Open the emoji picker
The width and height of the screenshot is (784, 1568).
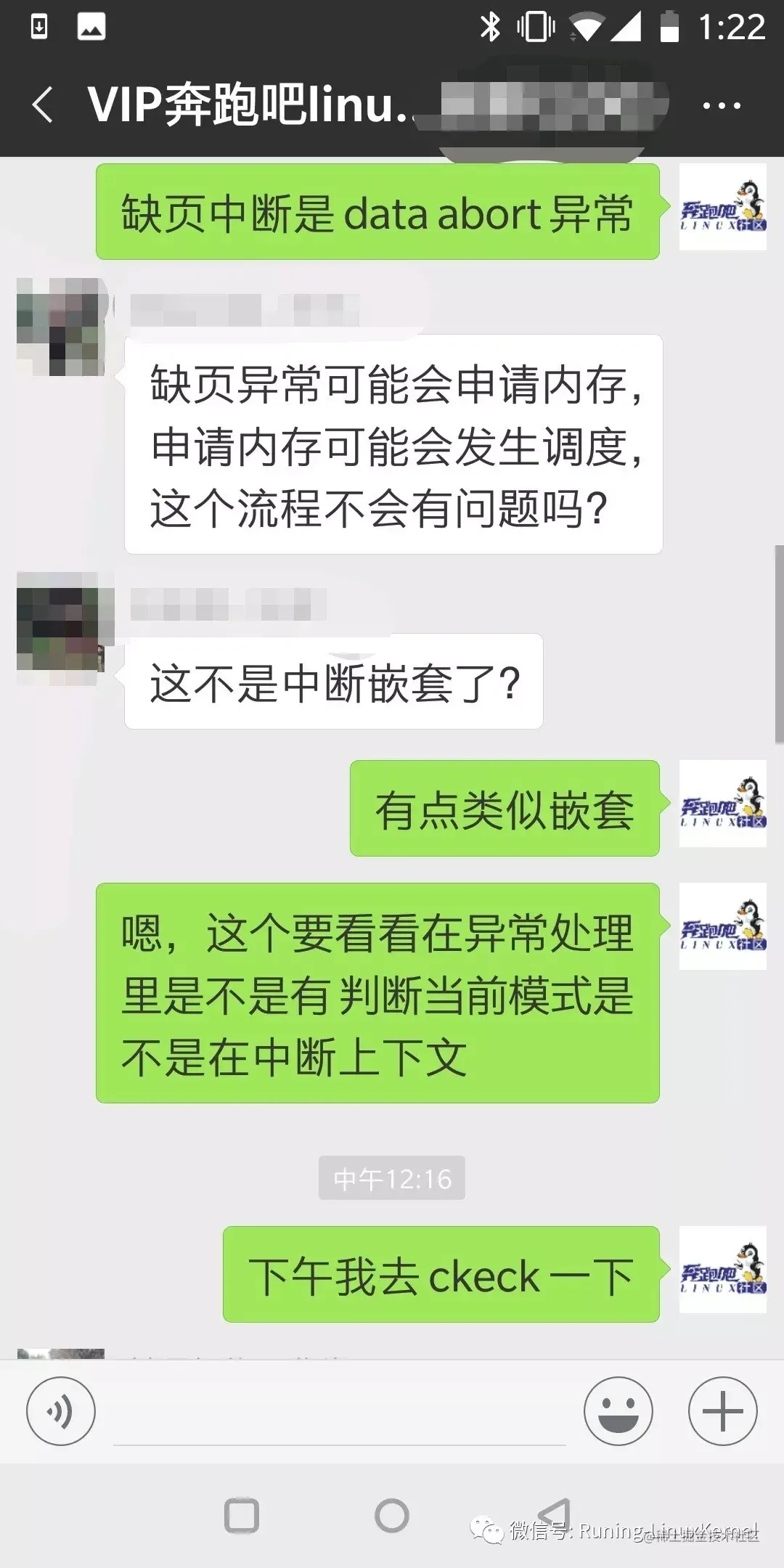tap(618, 1410)
